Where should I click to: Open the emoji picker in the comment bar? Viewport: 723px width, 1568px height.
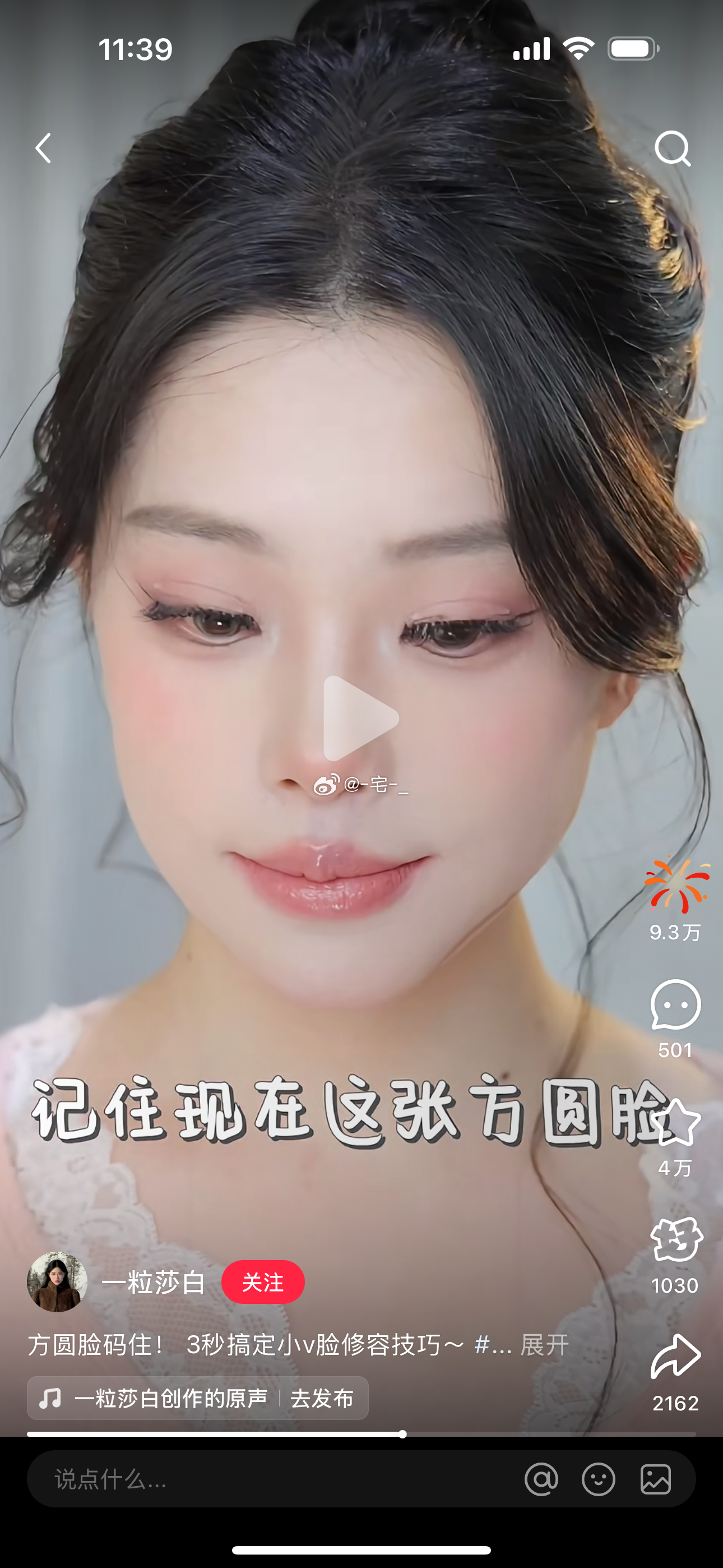598,1478
